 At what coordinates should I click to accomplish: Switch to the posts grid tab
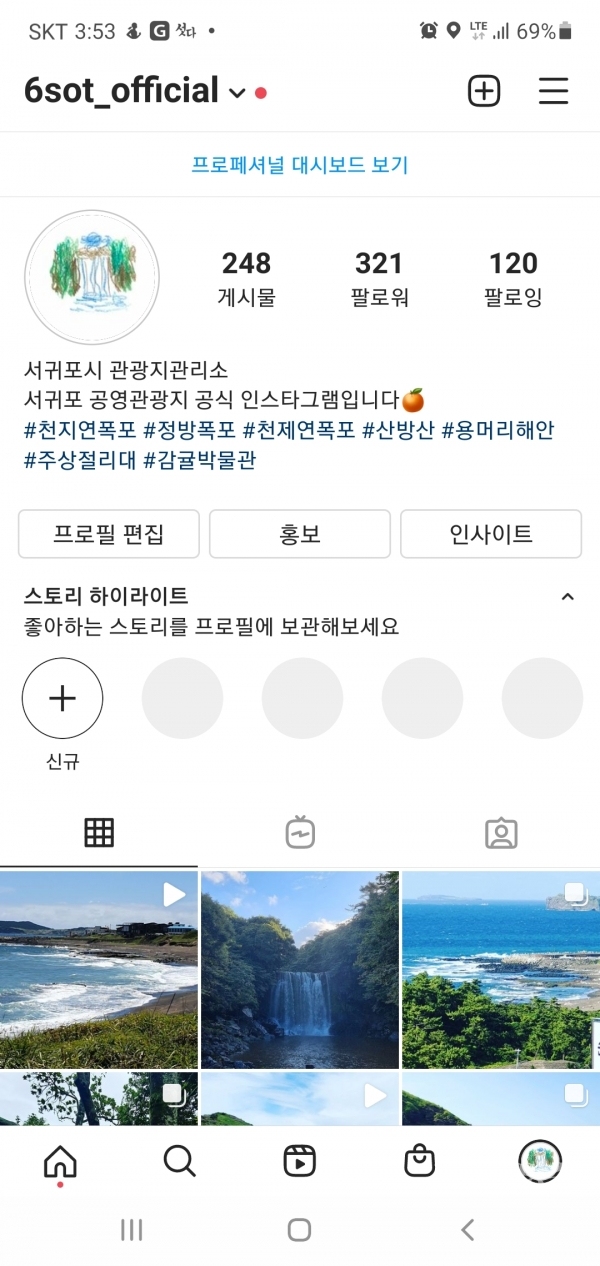[x=99, y=832]
